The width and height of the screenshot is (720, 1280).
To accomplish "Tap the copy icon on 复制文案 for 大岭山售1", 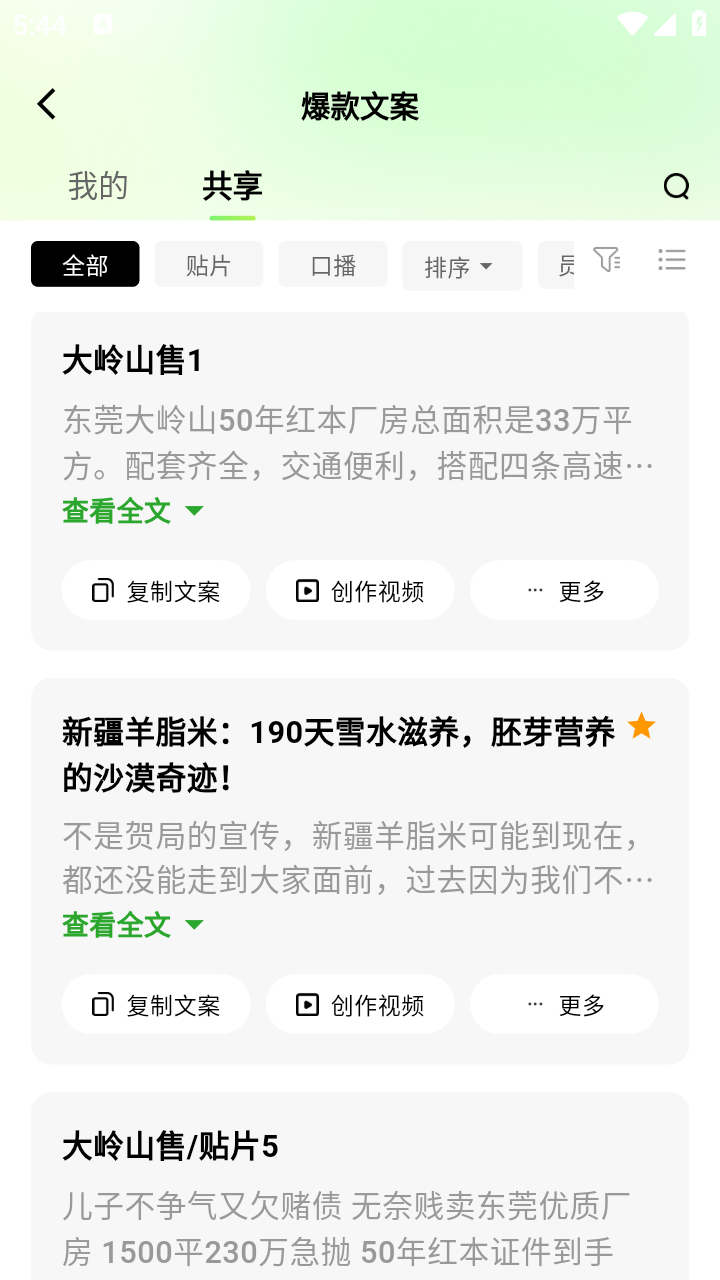I will 101,590.
